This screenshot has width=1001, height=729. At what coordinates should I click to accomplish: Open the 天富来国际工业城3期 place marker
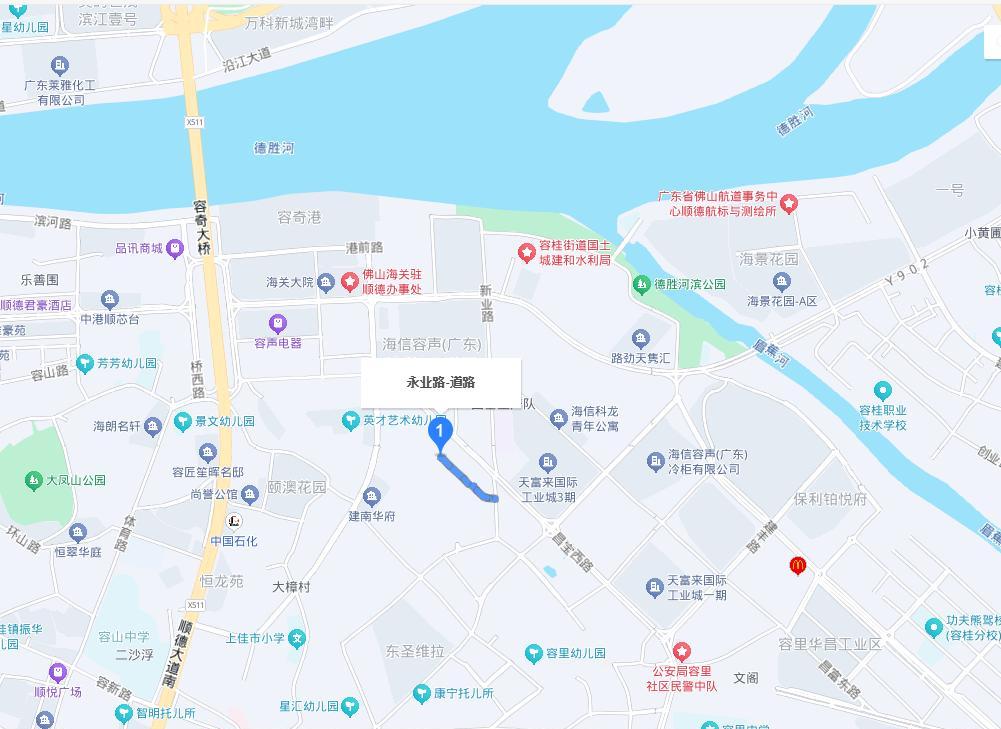point(547,463)
